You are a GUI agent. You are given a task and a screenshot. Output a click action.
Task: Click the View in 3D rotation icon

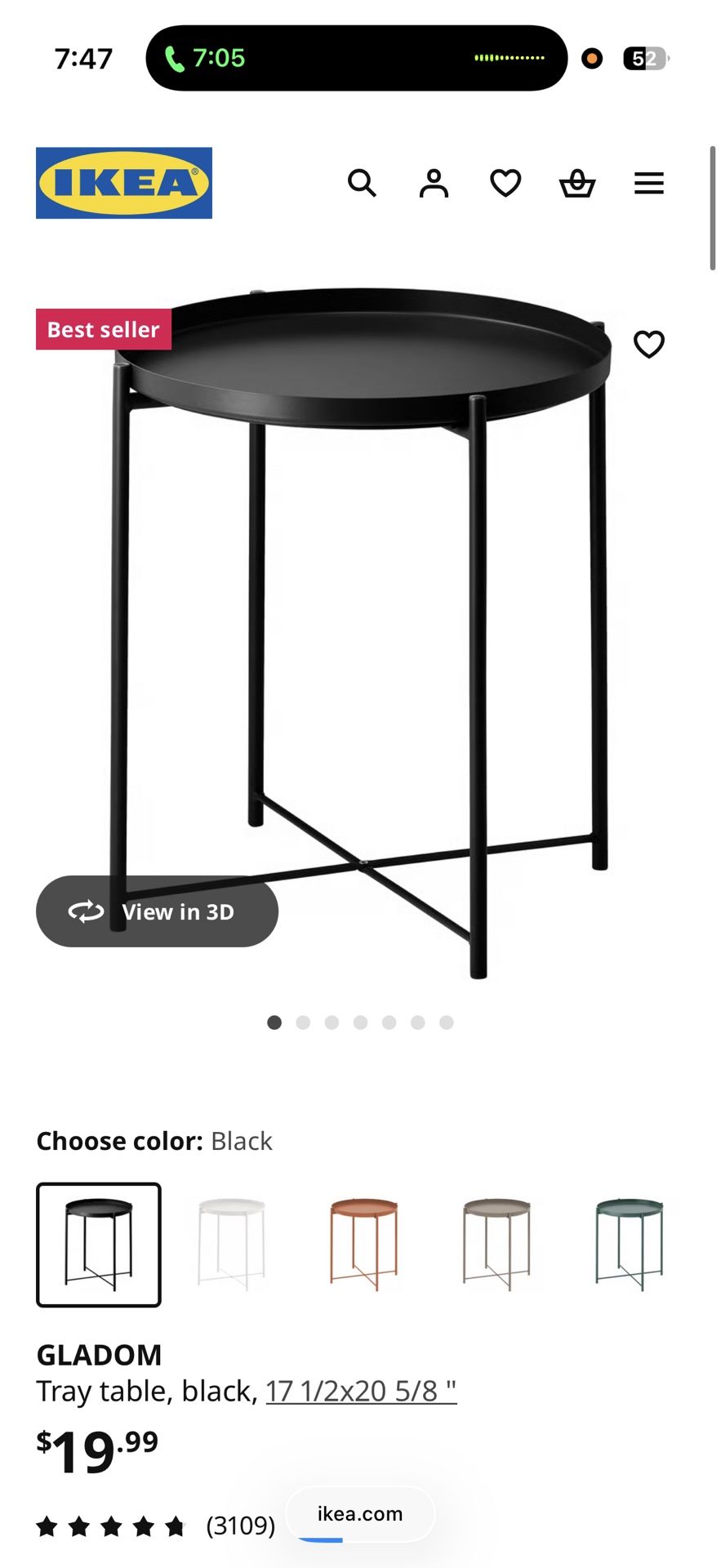(85, 911)
